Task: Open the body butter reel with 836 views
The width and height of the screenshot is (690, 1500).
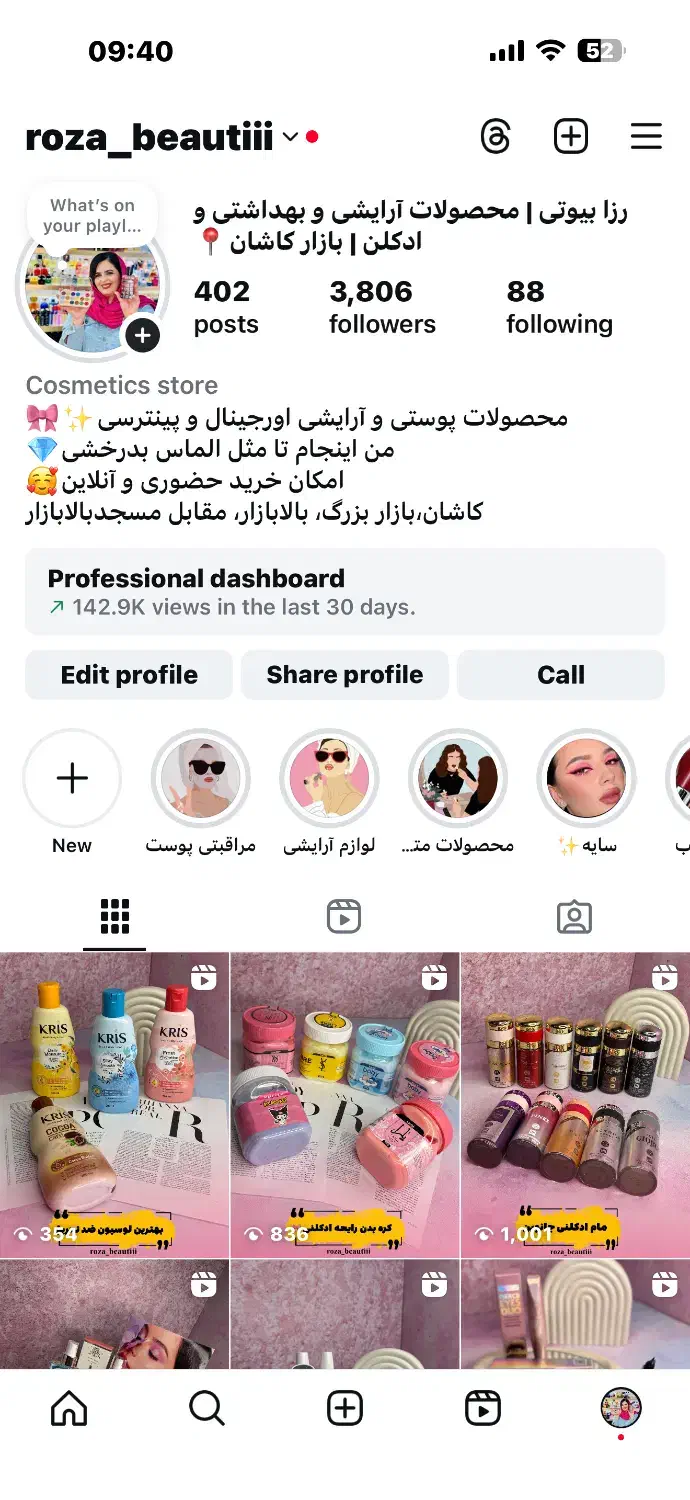Action: [x=345, y=1105]
